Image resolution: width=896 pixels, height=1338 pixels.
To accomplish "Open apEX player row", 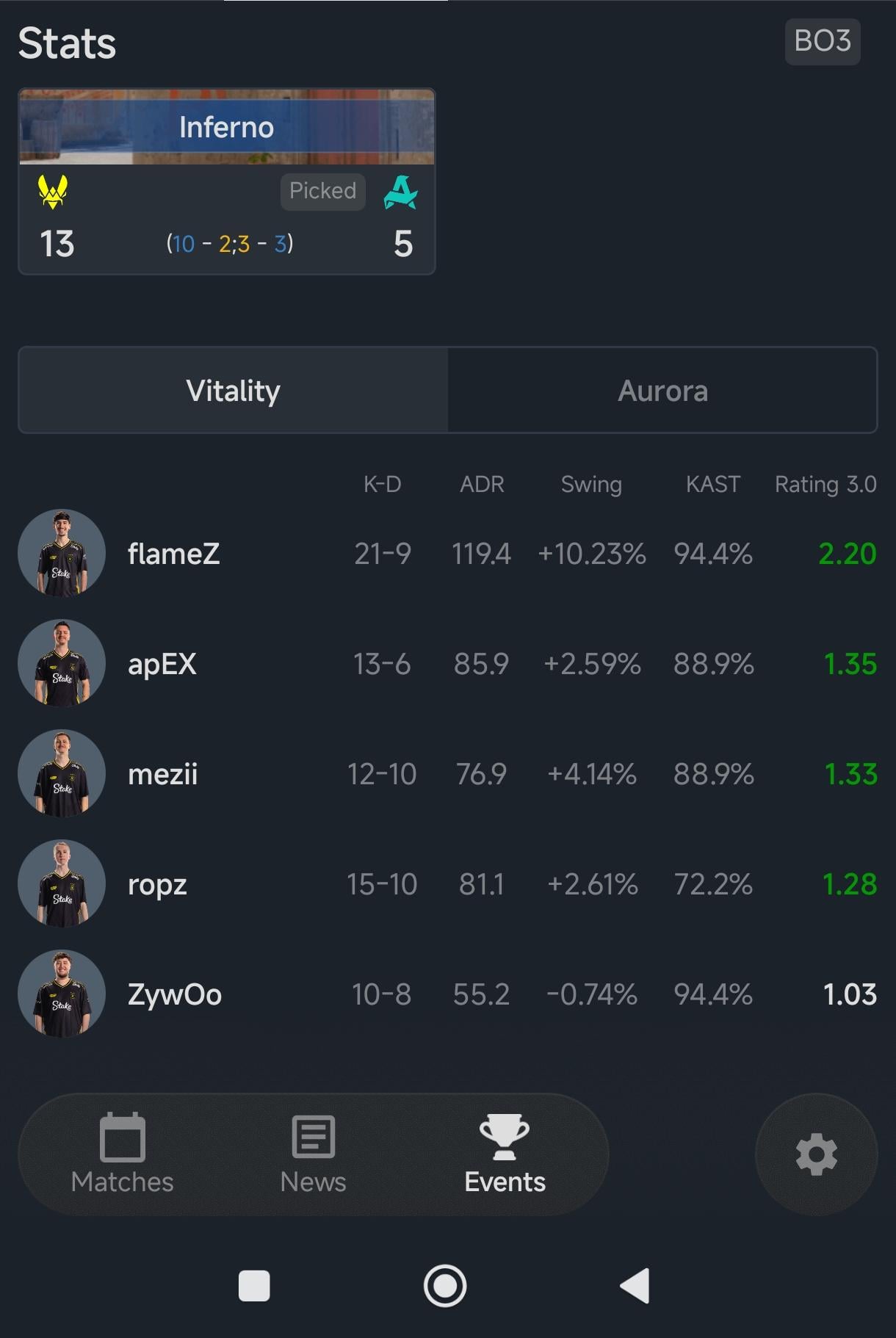I will (162, 664).
